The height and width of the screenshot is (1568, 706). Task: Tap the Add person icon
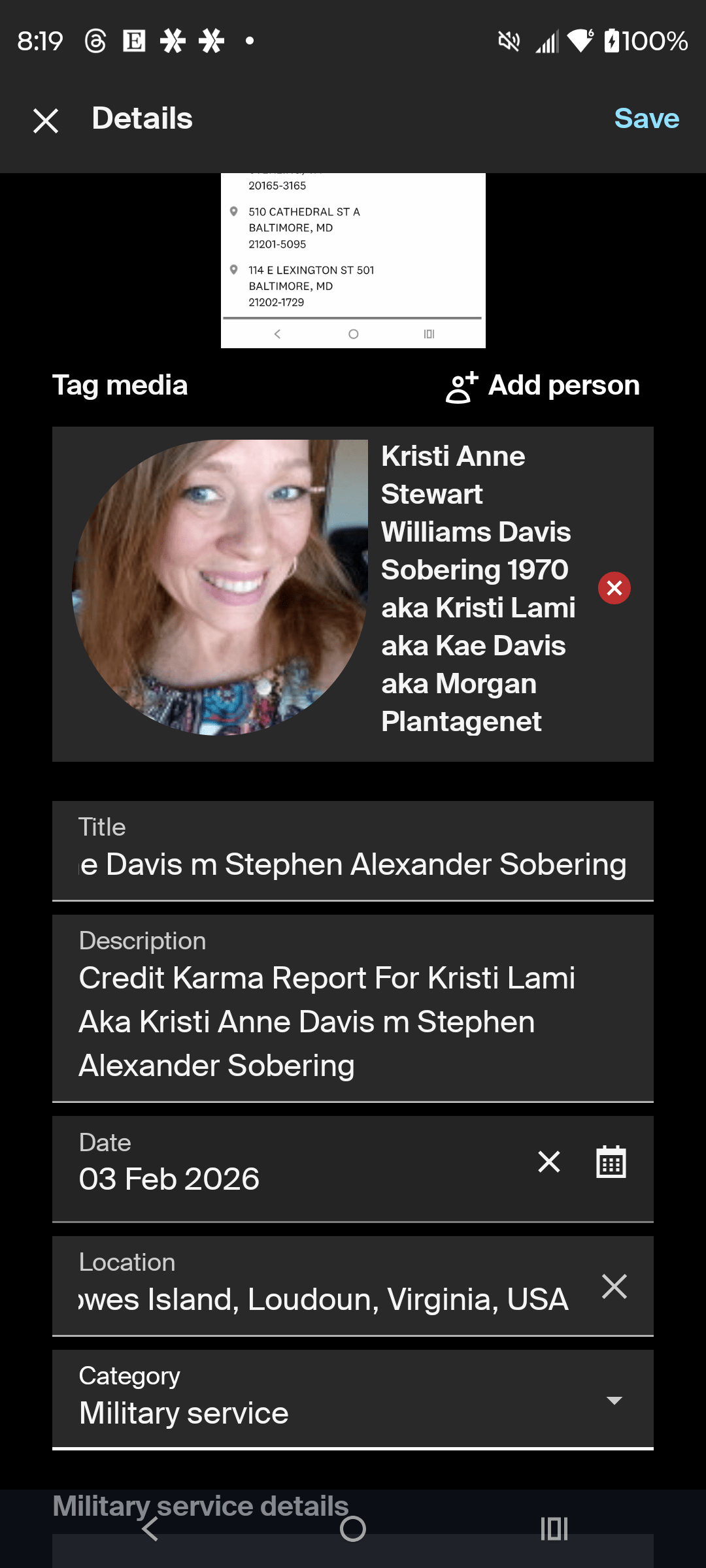(460, 385)
